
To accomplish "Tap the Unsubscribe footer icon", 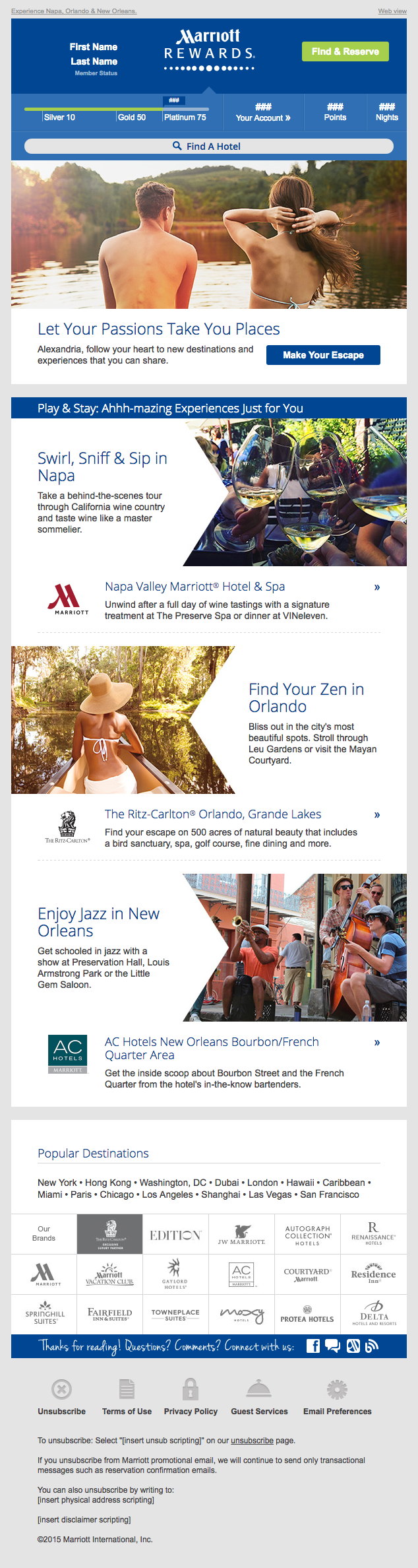I will [61, 1389].
